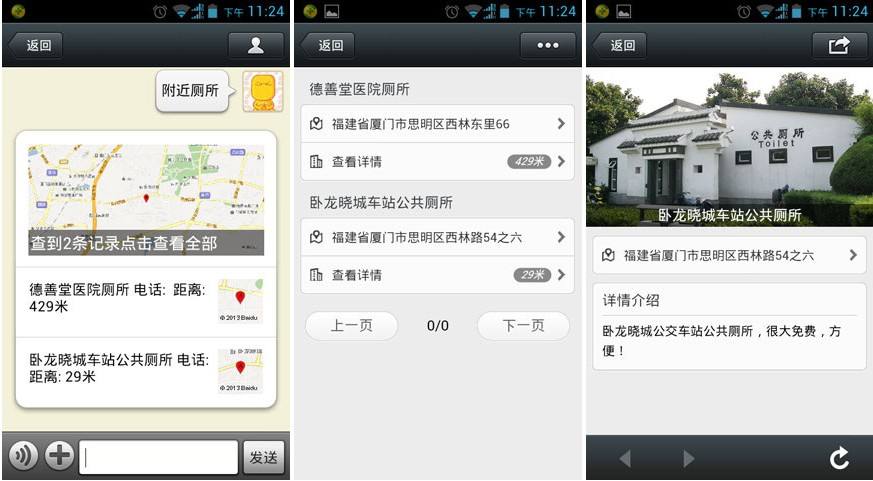873x481 pixels.
Task: Share the toilet detail page
Action: pyautogui.click(x=838, y=45)
